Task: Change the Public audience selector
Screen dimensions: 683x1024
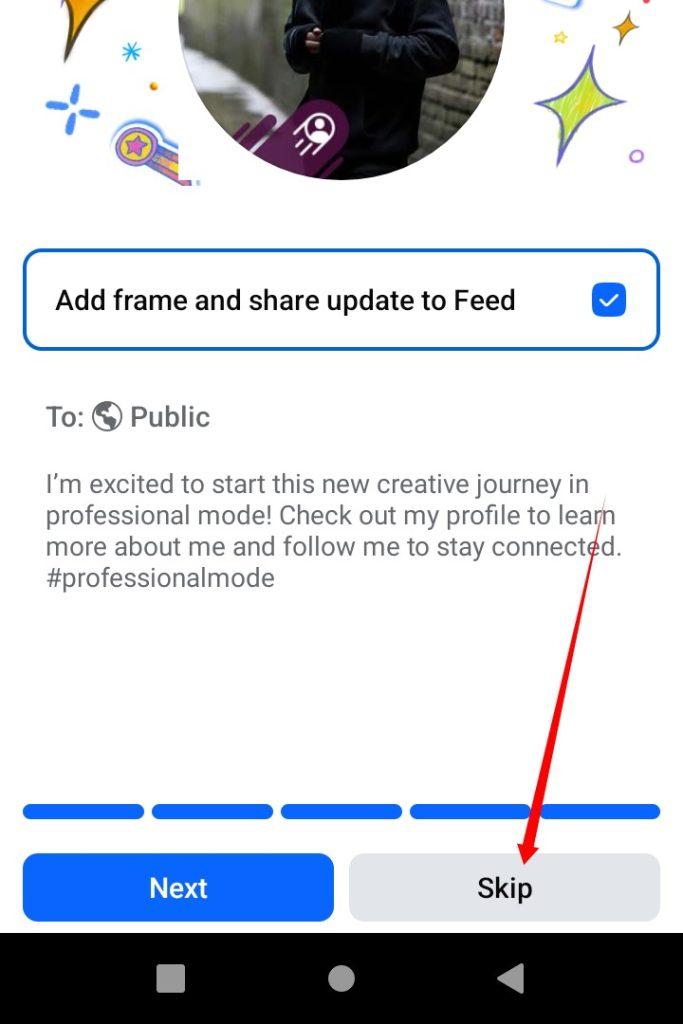Action: [151, 416]
